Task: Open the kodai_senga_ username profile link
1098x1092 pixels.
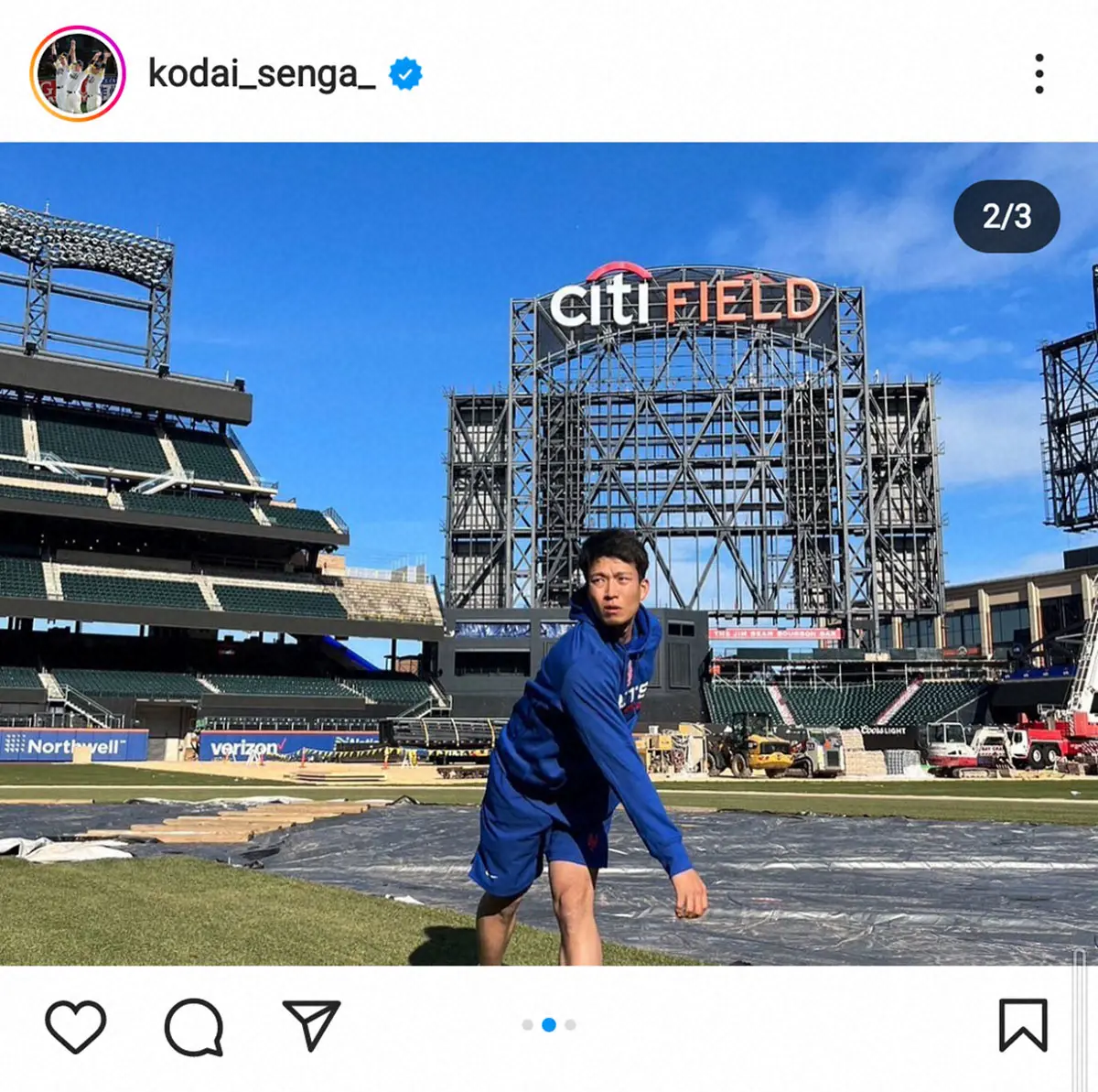Action: click(262, 74)
